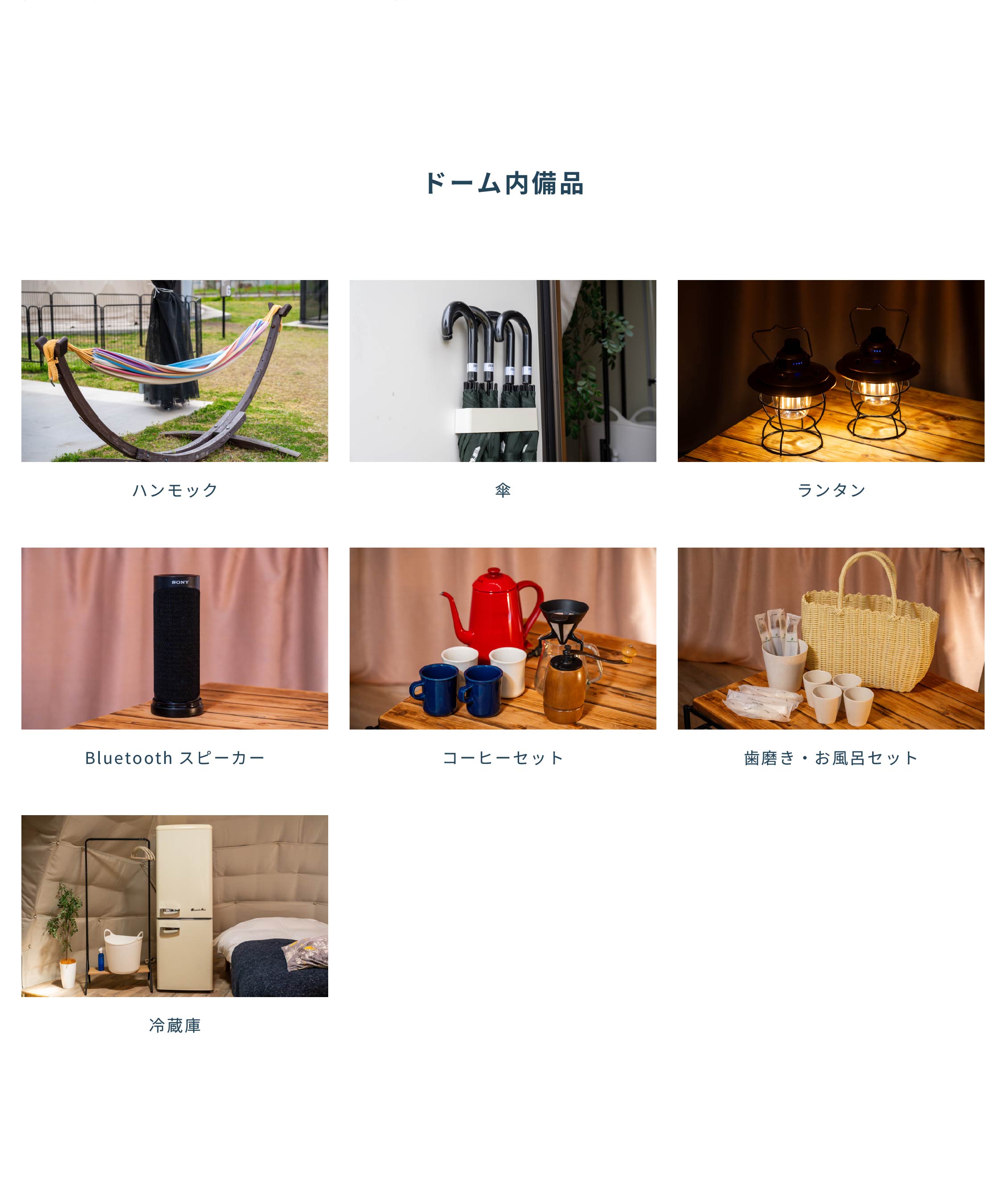View the 歯磨き・お風呂セット photo
This screenshot has width=1006, height=1204.
[x=831, y=638]
